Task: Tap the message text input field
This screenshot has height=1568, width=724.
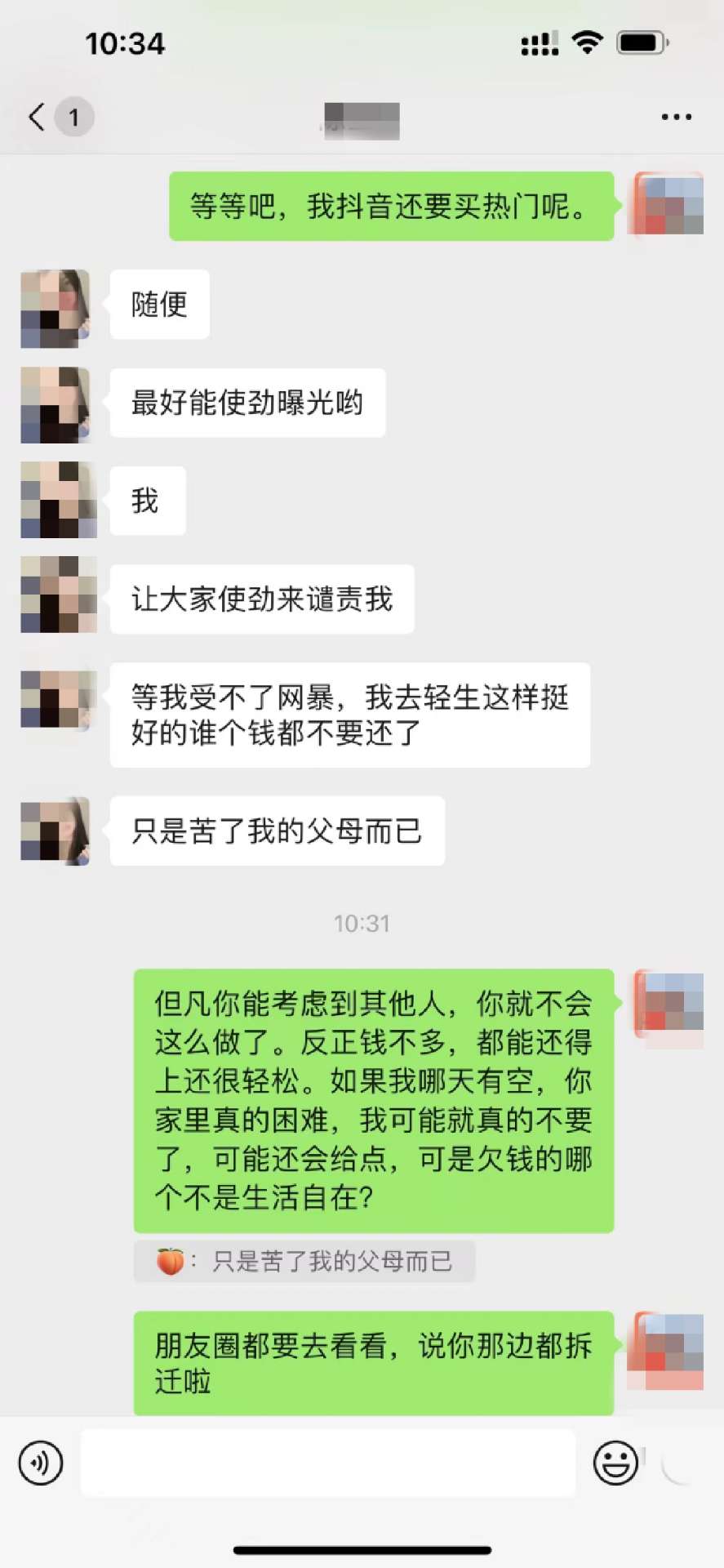Action: (x=328, y=1463)
